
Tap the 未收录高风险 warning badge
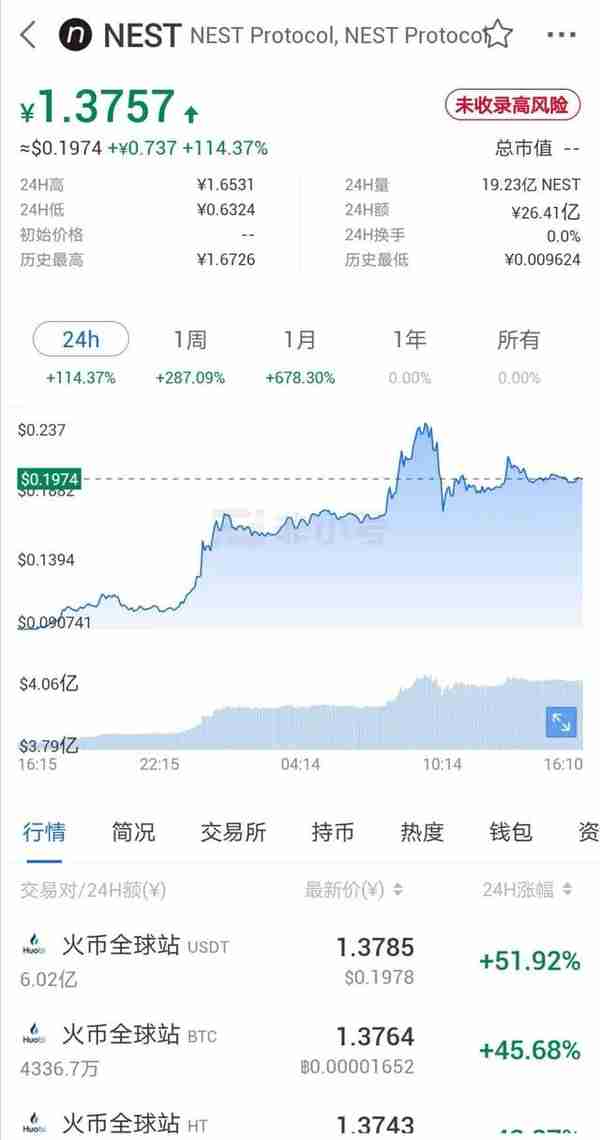(513, 105)
